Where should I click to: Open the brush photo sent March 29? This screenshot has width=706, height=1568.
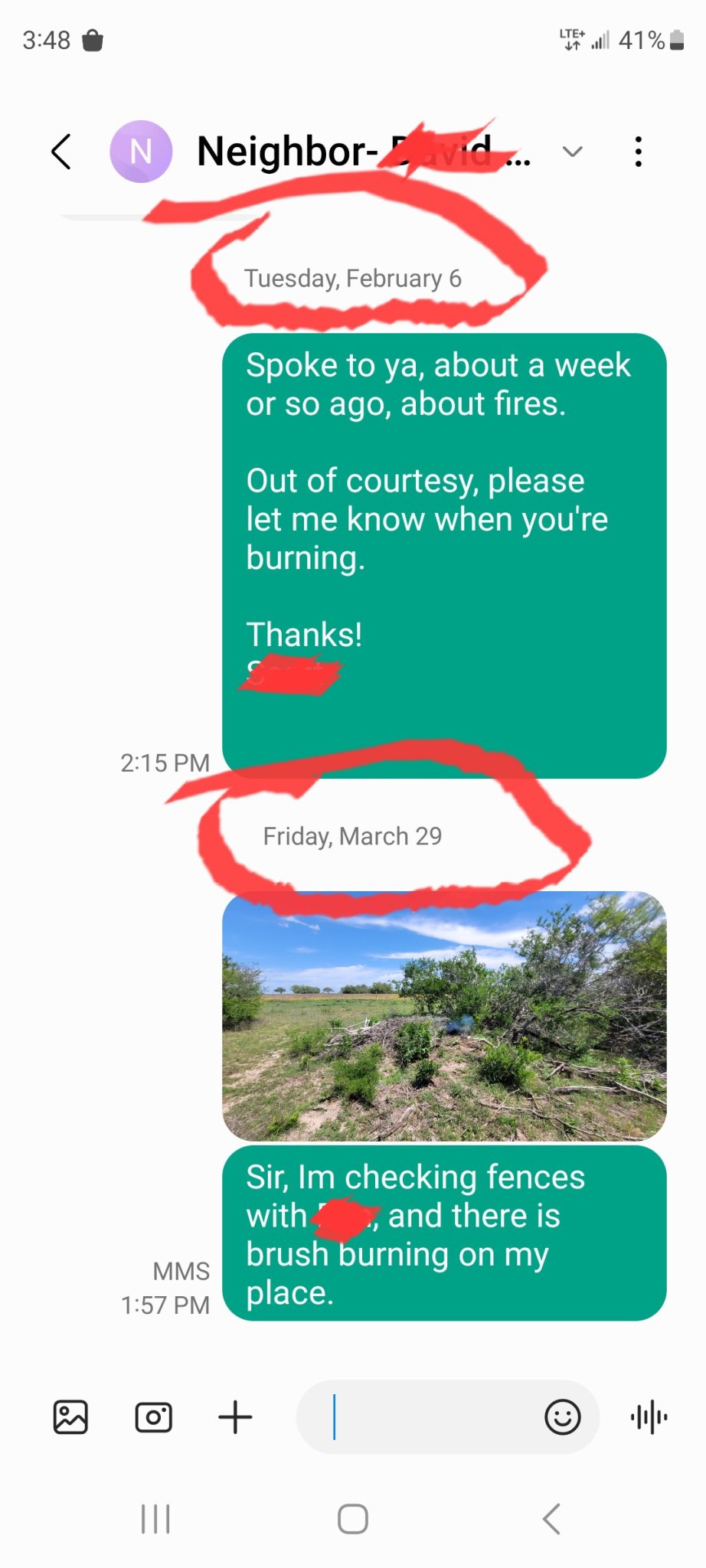(x=444, y=1015)
